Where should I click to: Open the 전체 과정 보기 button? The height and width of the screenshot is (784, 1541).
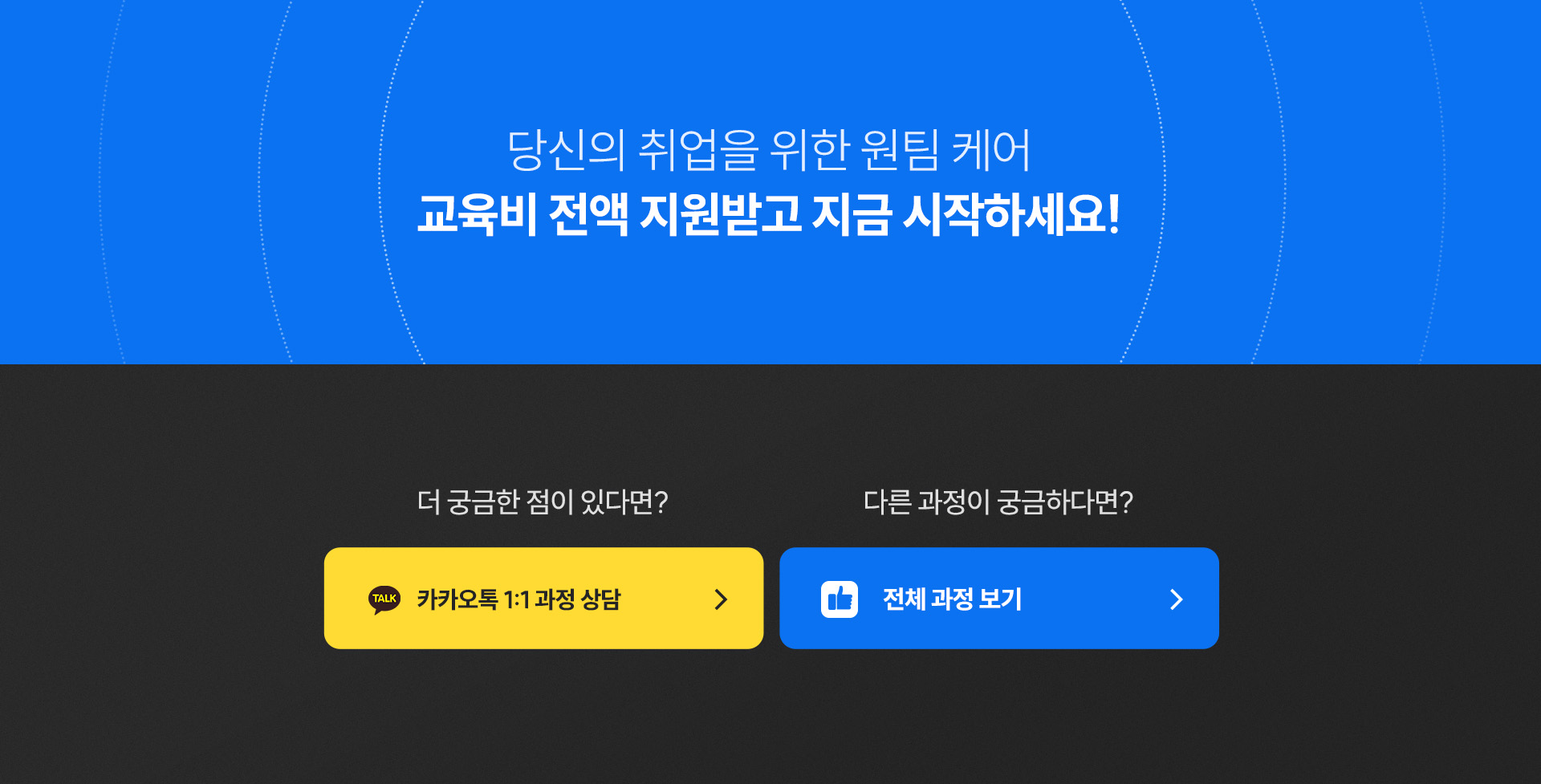[998, 599]
